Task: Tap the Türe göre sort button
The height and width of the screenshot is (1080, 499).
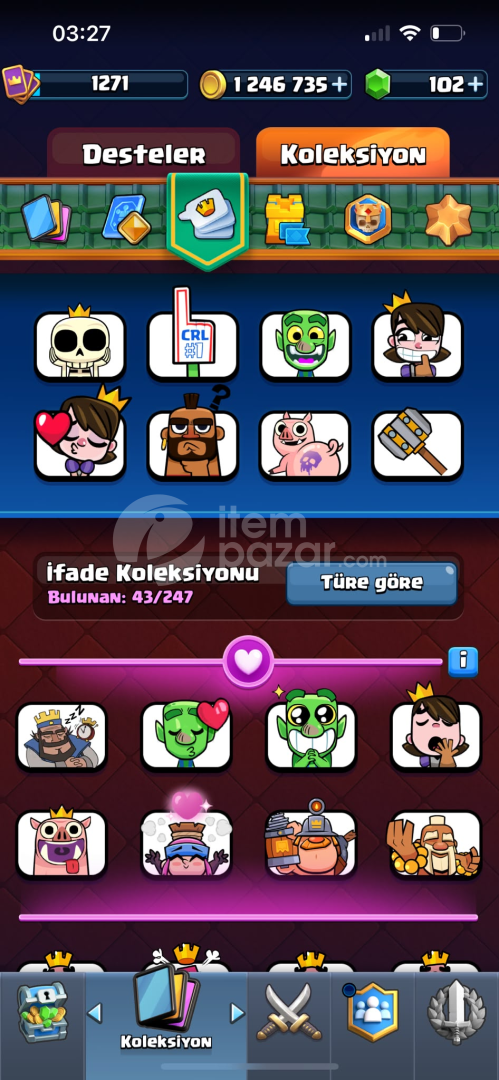Action: 371,583
